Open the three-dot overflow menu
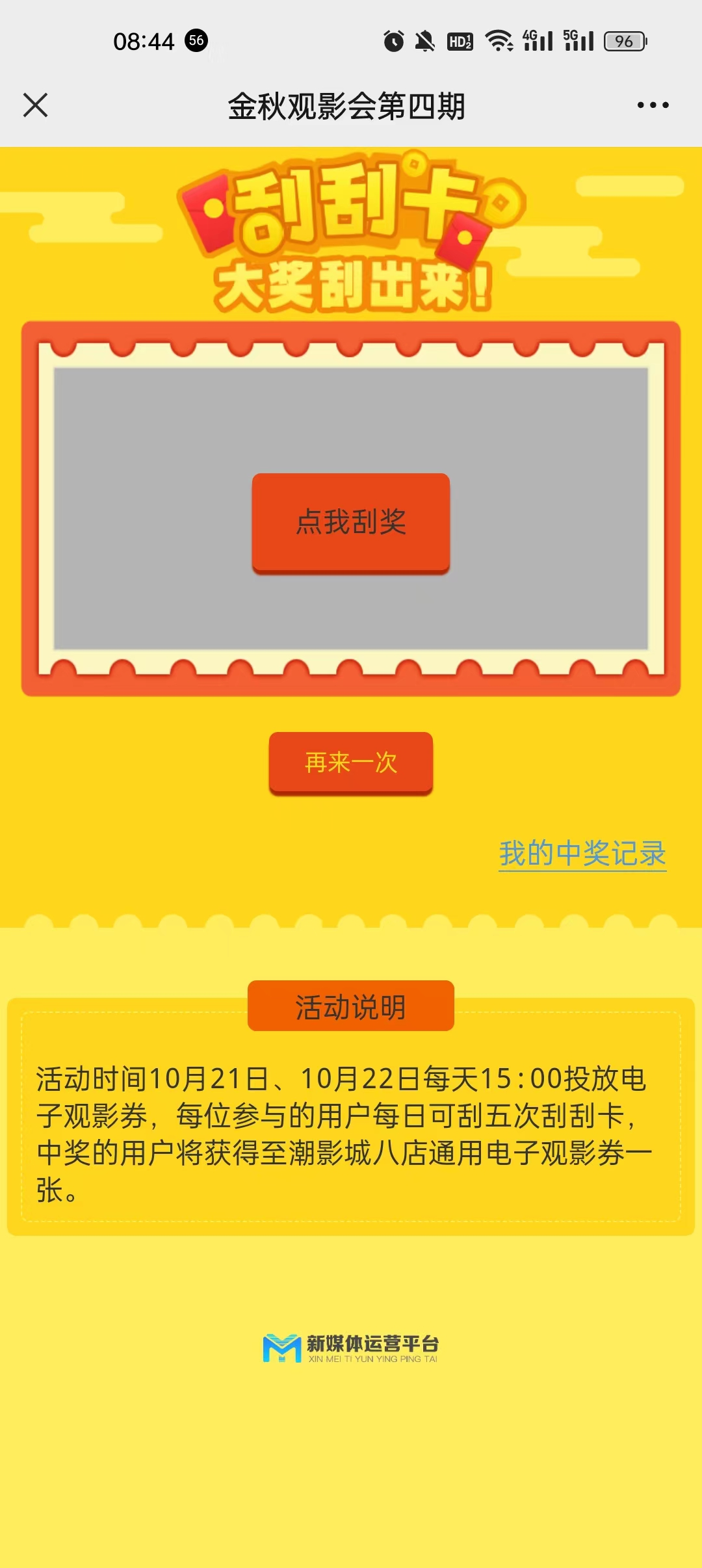The image size is (702, 1568). [653, 105]
